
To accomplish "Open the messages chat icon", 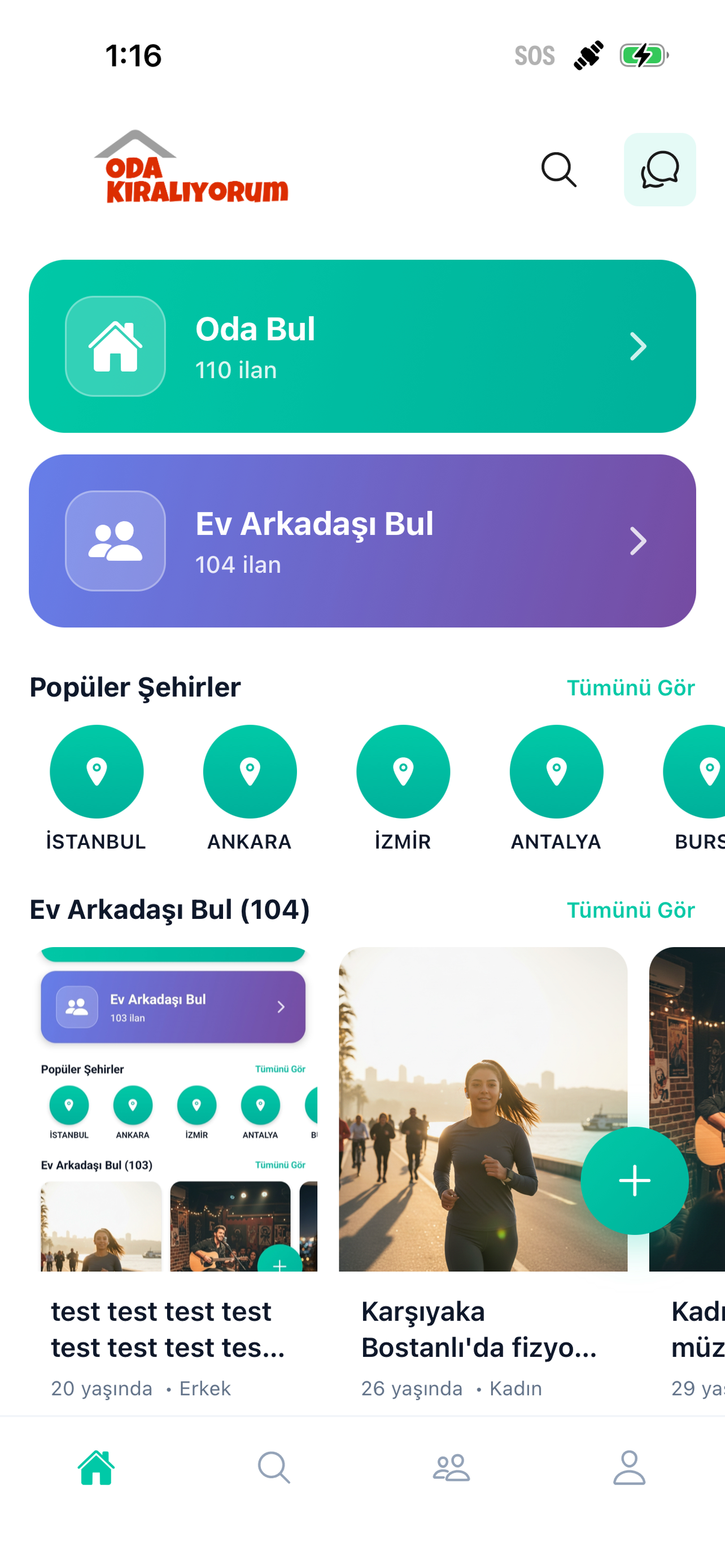I will 660,169.
